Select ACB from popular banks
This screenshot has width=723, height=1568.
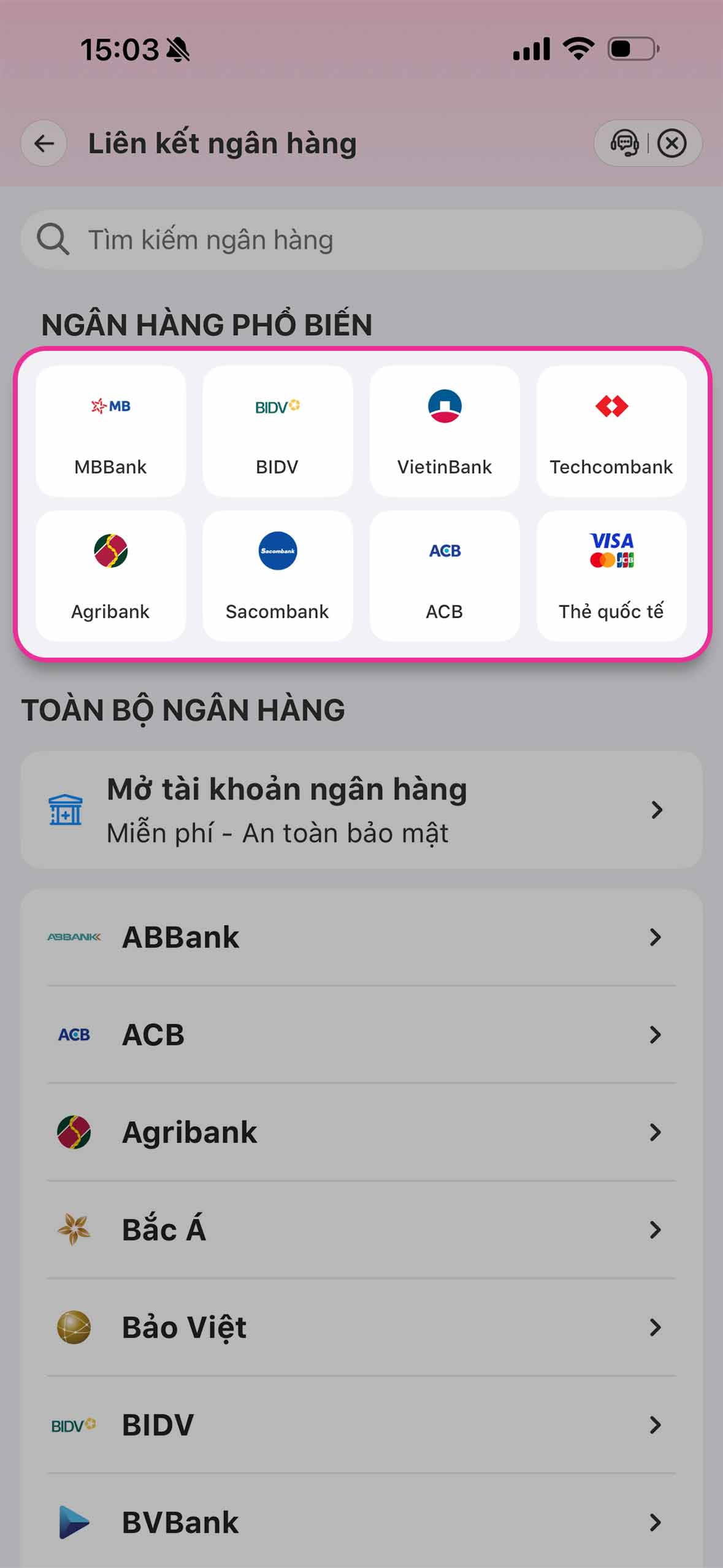pyautogui.click(x=445, y=576)
